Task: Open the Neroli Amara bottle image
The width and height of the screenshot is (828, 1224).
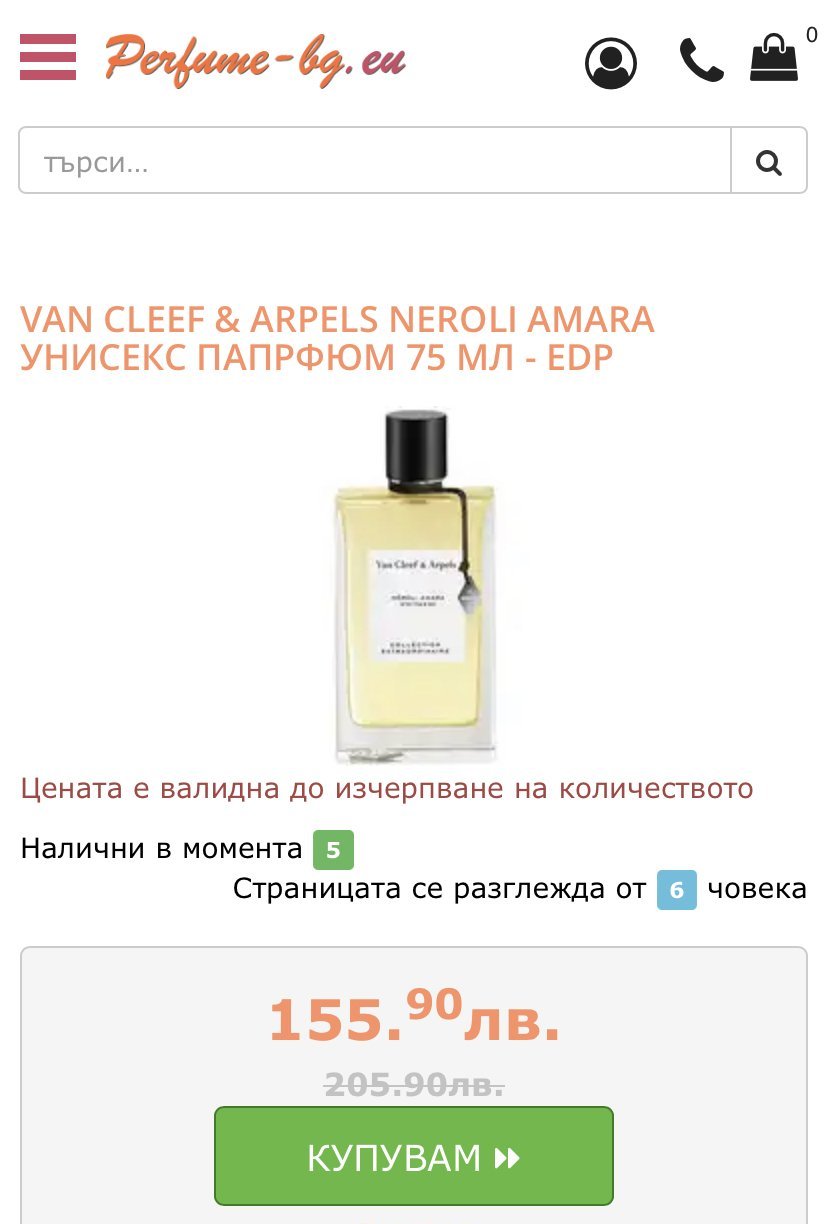Action: click(x=413, y=585)
